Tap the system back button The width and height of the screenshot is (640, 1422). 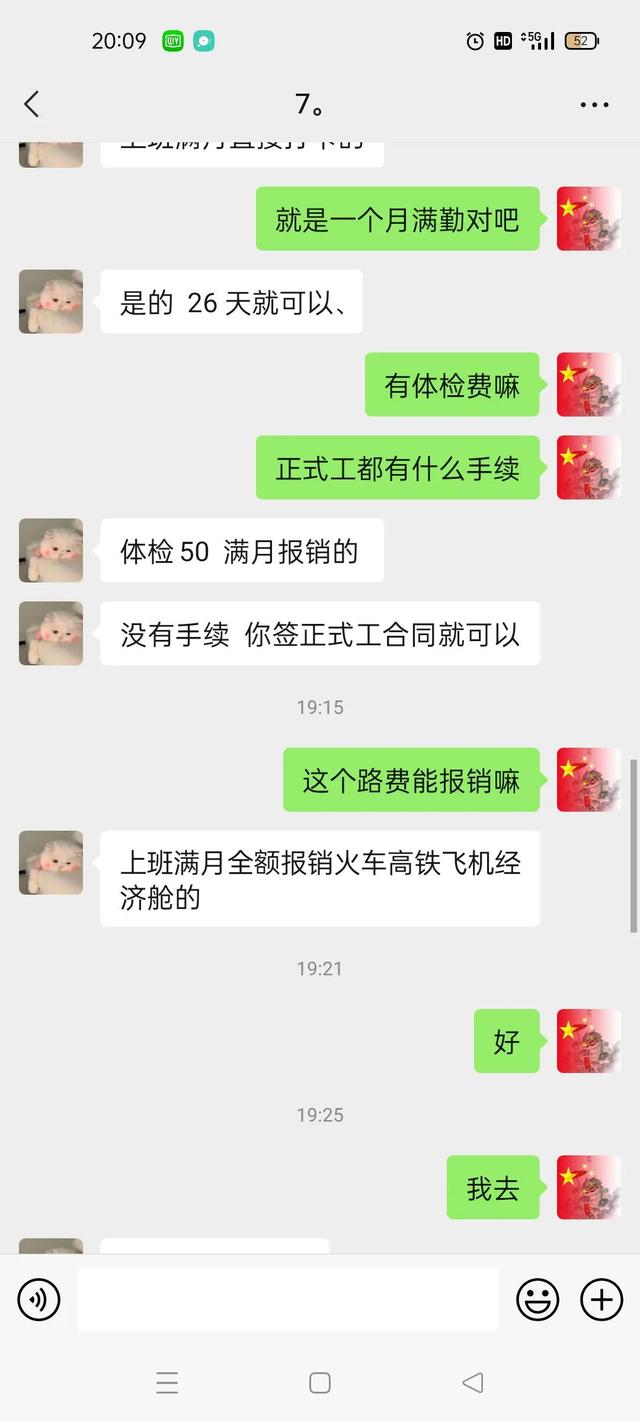pos(472,1383)
